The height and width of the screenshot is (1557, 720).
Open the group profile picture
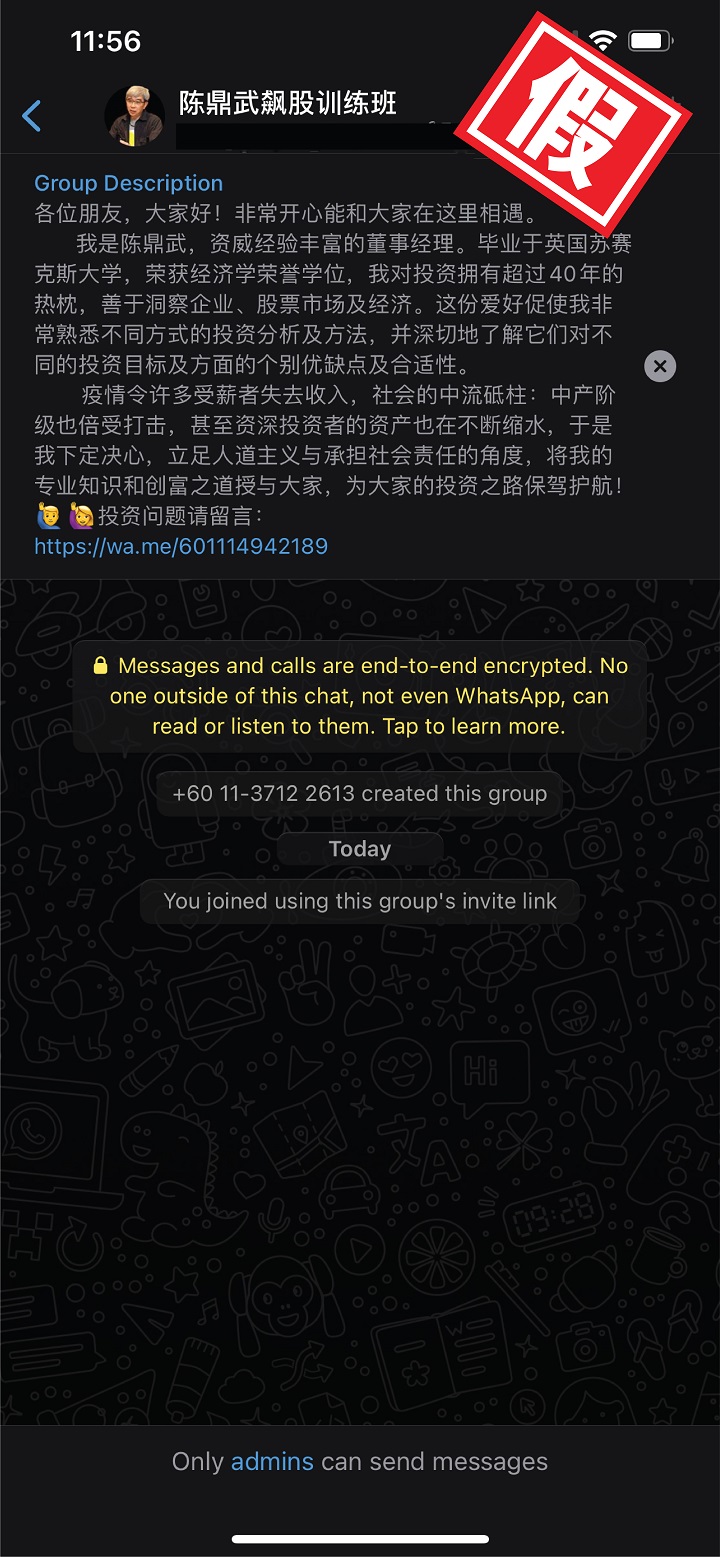135,116
